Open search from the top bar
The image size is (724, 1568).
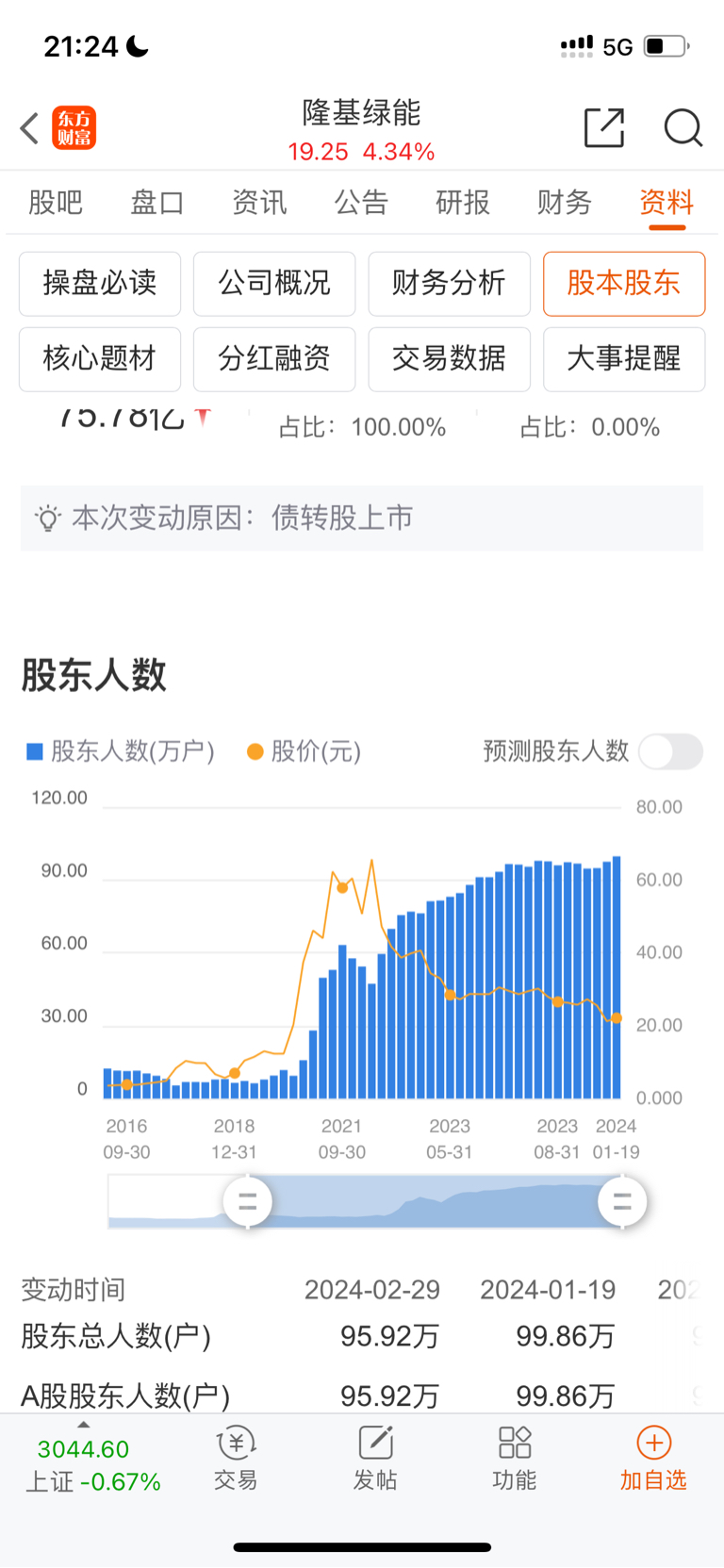click(683, 129)
